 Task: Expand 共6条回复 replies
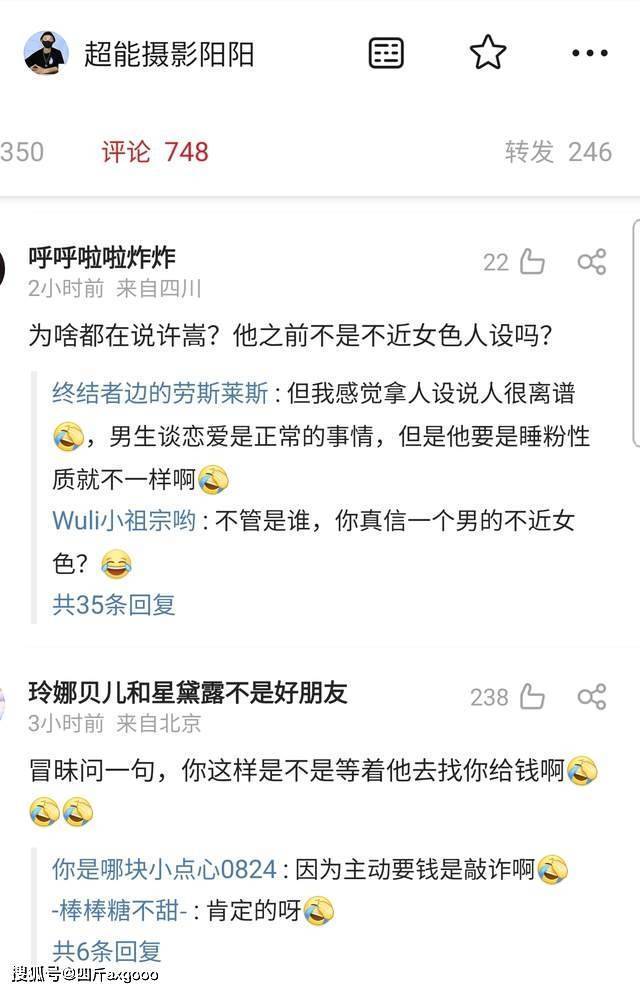tap(107, 951)
